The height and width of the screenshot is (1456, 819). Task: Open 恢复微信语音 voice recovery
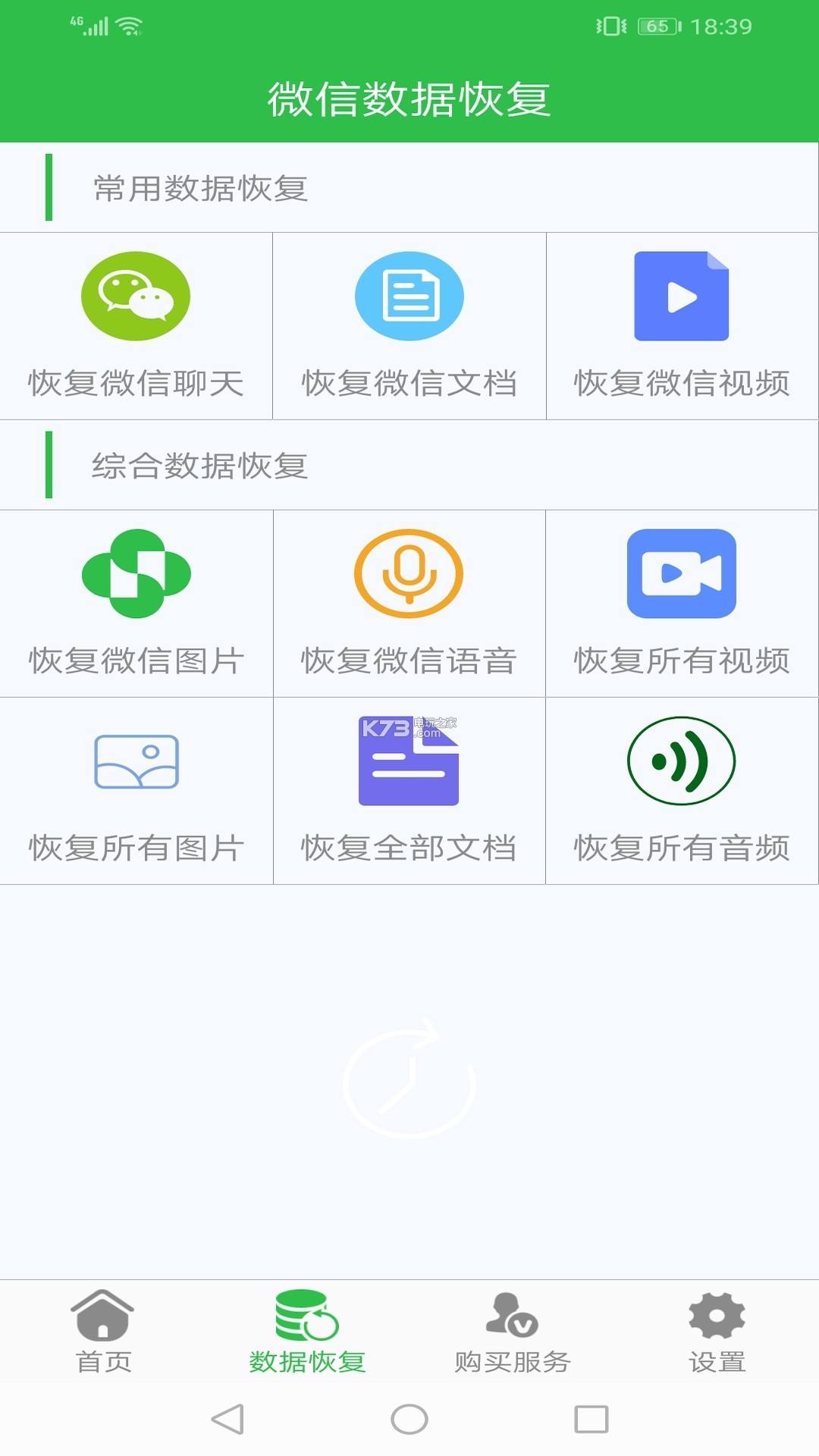pos(409,604)
